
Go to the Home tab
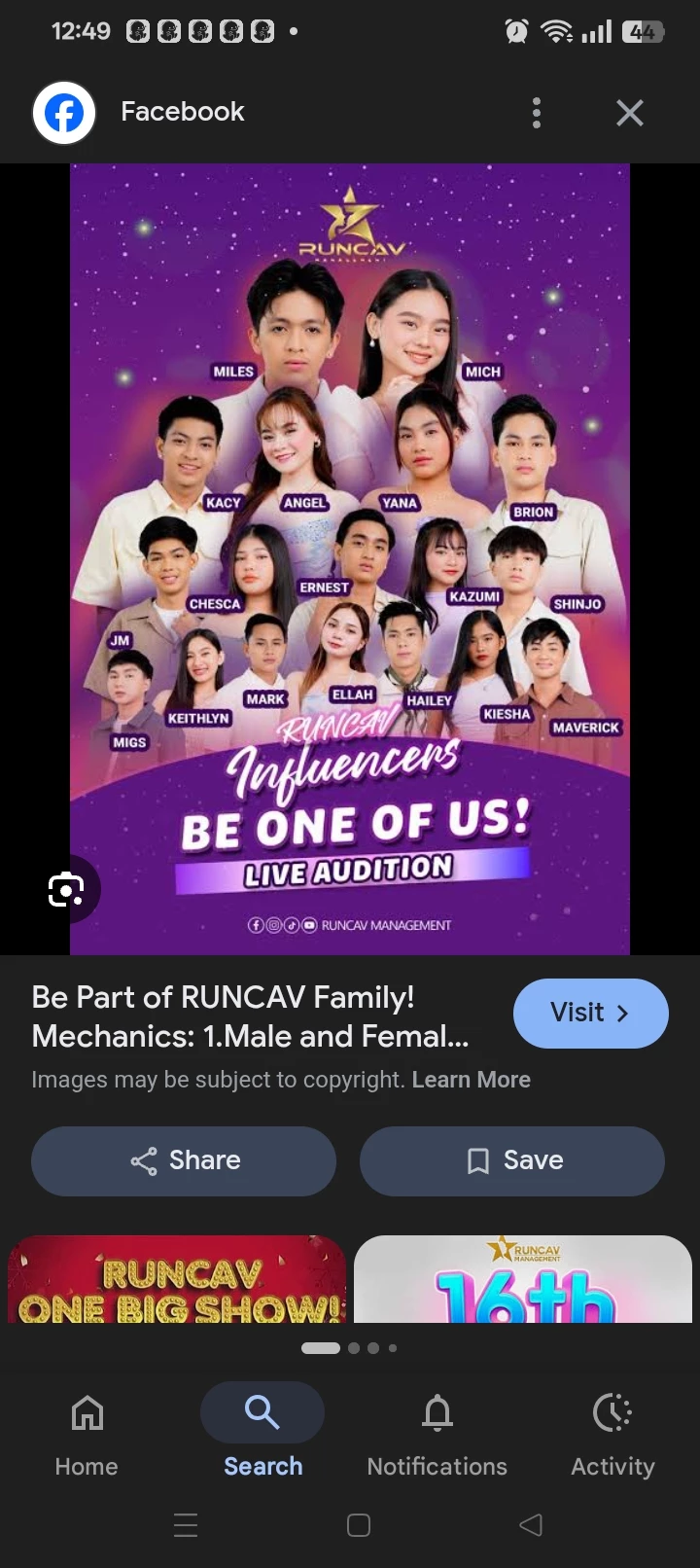[x=87, y=1435]
